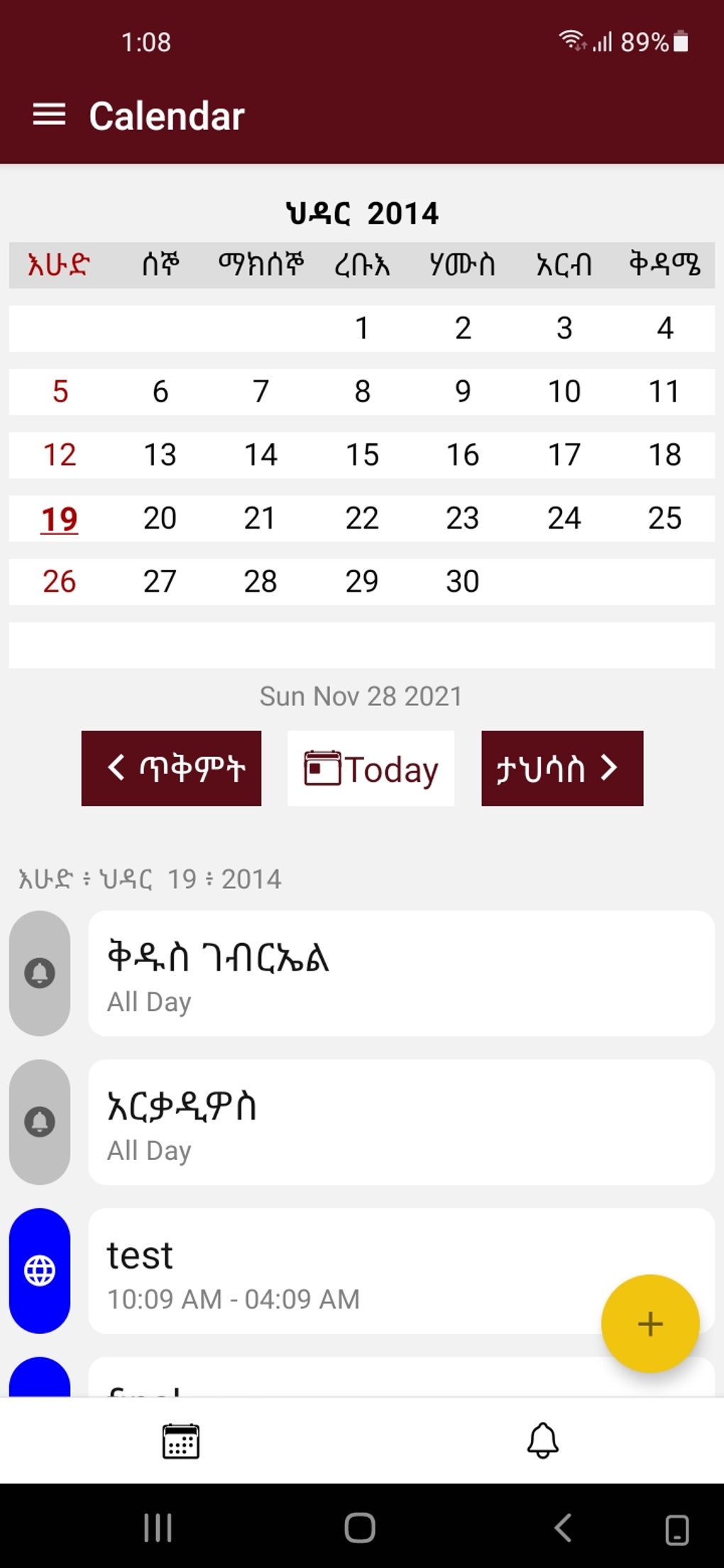Go back using the system back button

pyautogui.click(x=563, y=1528)
